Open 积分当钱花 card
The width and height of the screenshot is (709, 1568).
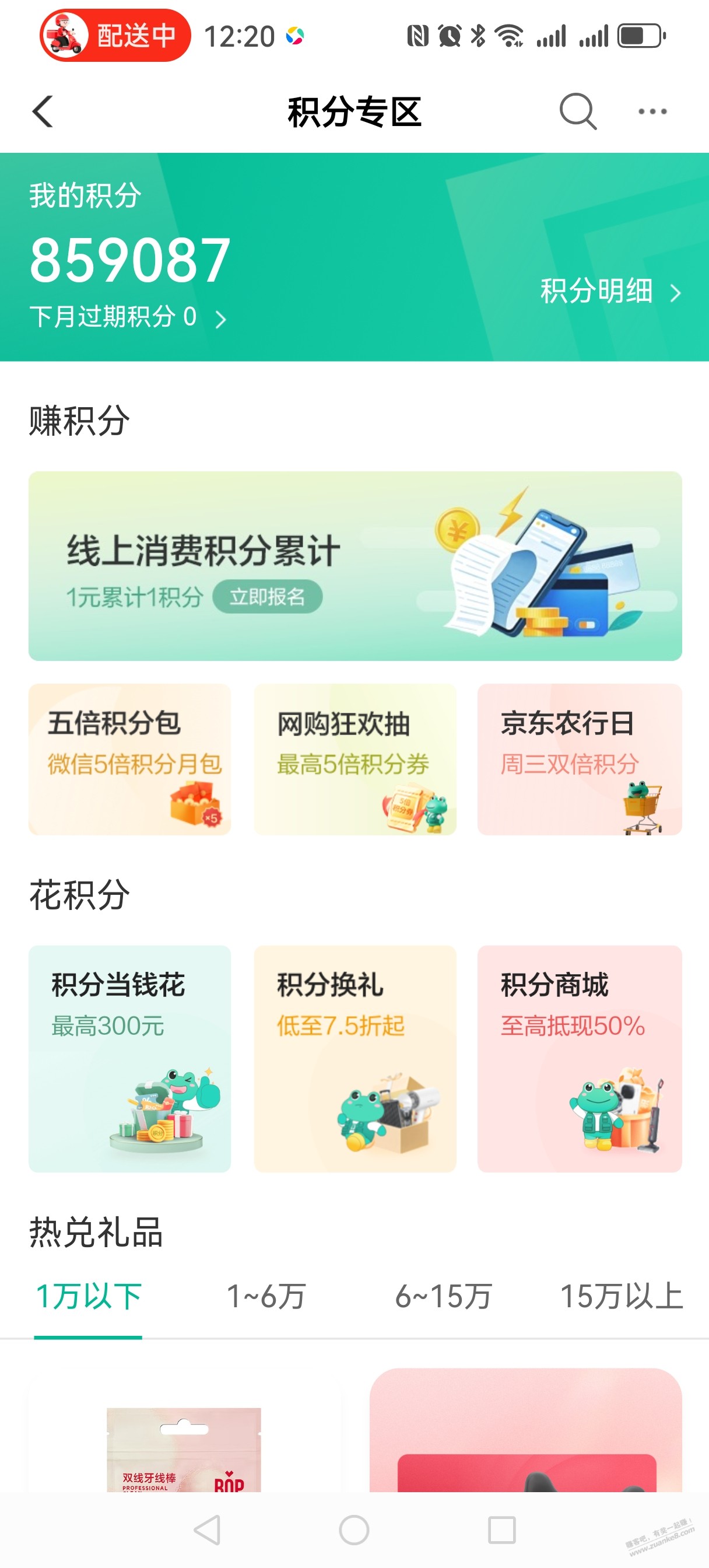(129, 1058)
